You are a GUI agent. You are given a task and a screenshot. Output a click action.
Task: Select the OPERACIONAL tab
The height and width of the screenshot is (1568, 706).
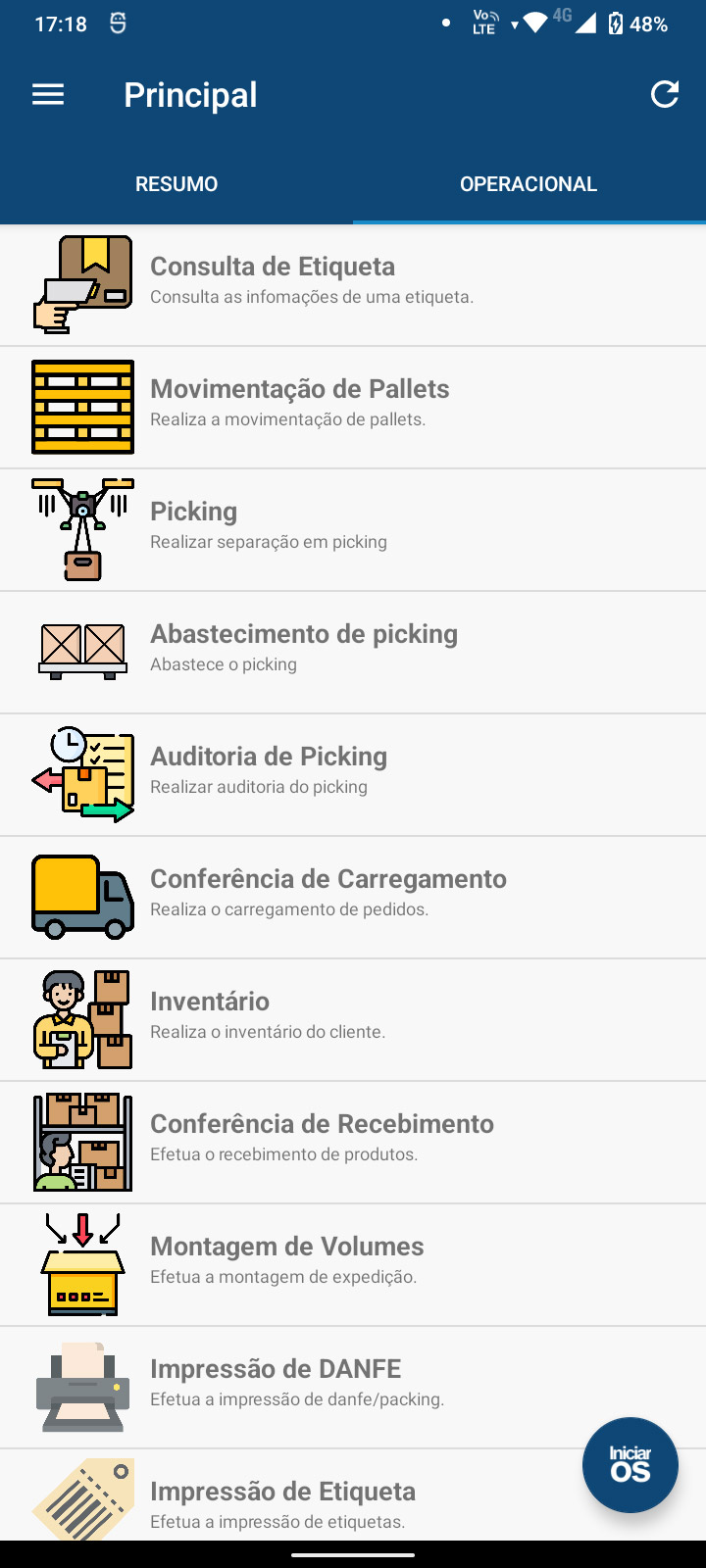tap(529, 184)
